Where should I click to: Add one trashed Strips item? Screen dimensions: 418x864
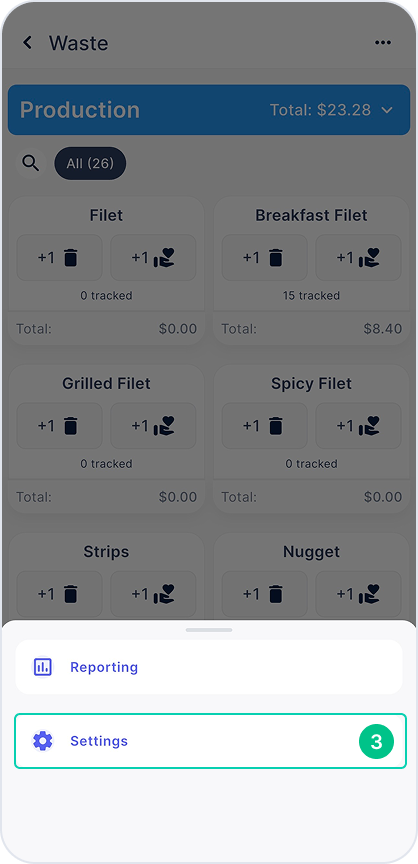click(x=59, y=594)
